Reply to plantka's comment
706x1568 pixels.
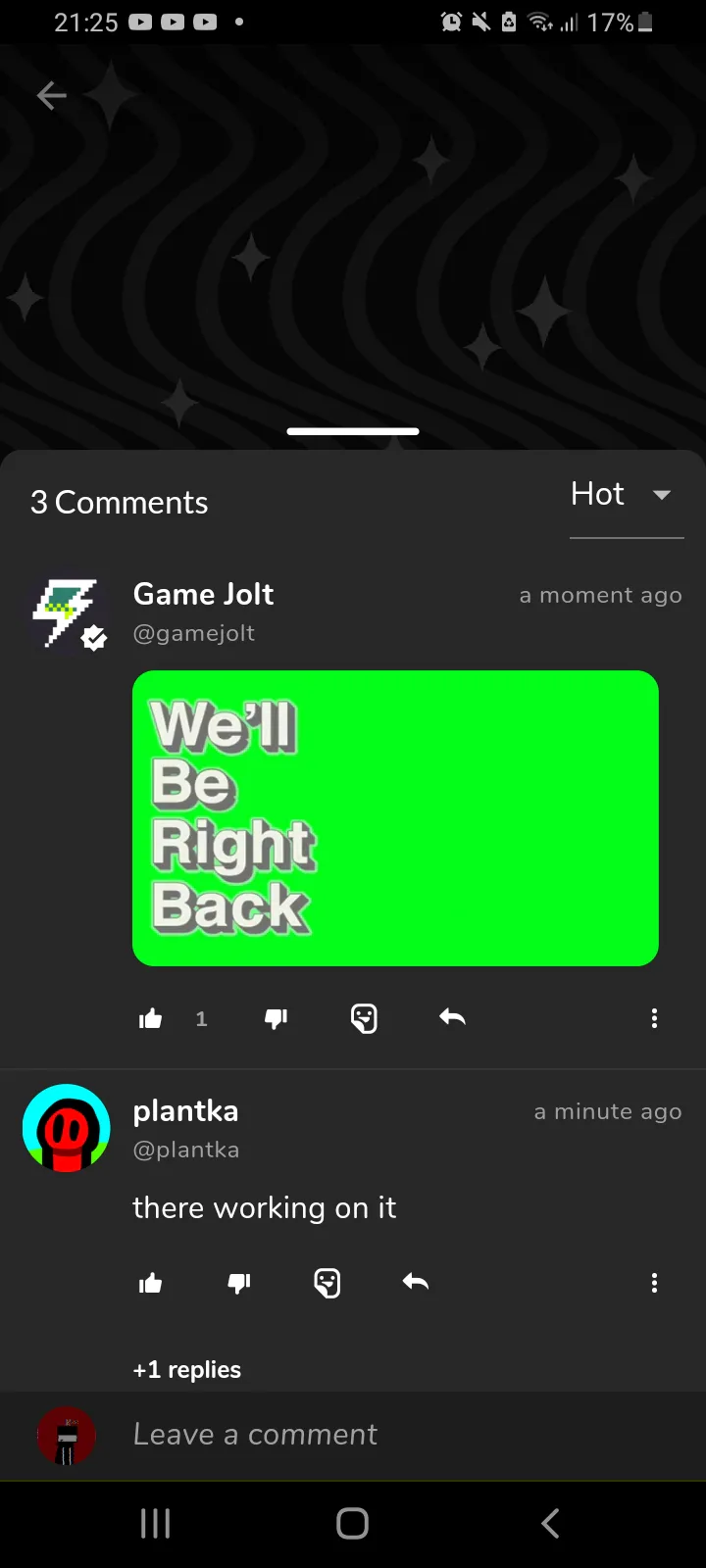pyautogui.click(x=416, y=1282)
